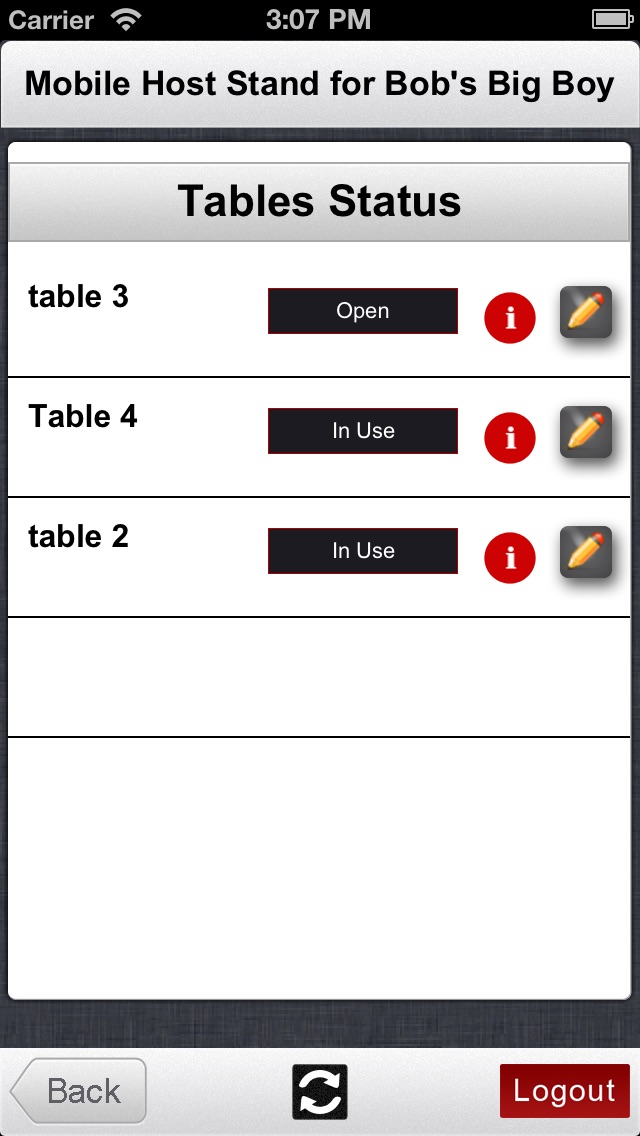Go back with the Back button
Screen dimensions: 640x1136
point(78,1090)
